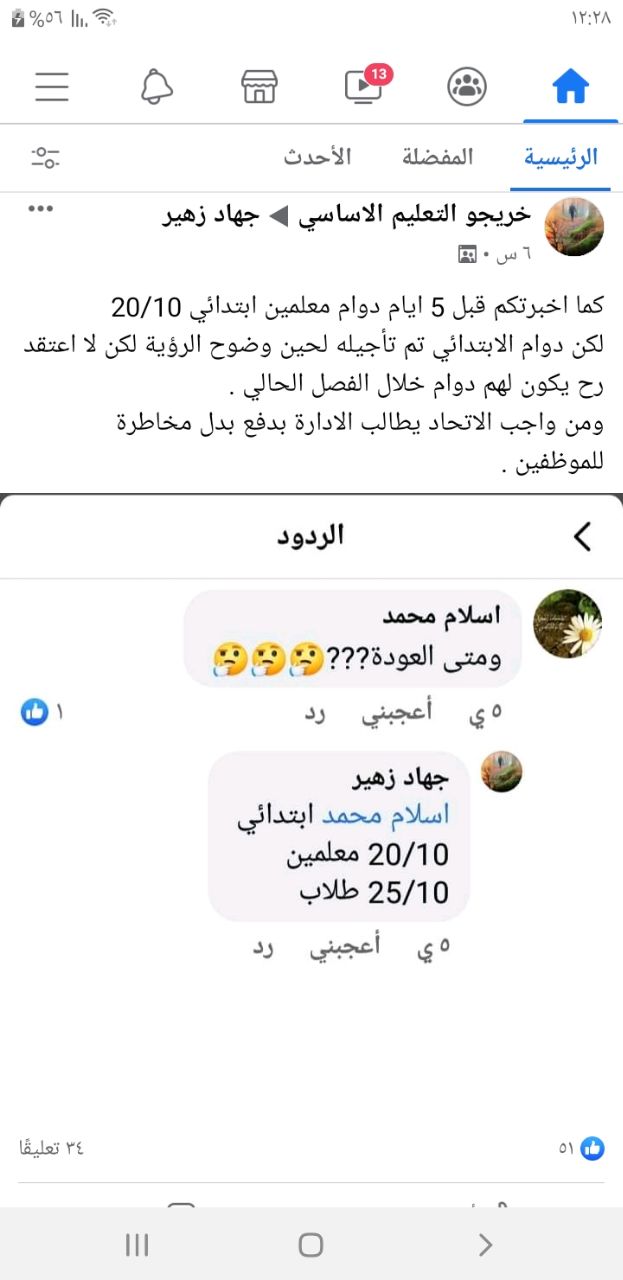Switch to the المفضلة tab
Screen dimensions: 623x1280
point(438,157)
